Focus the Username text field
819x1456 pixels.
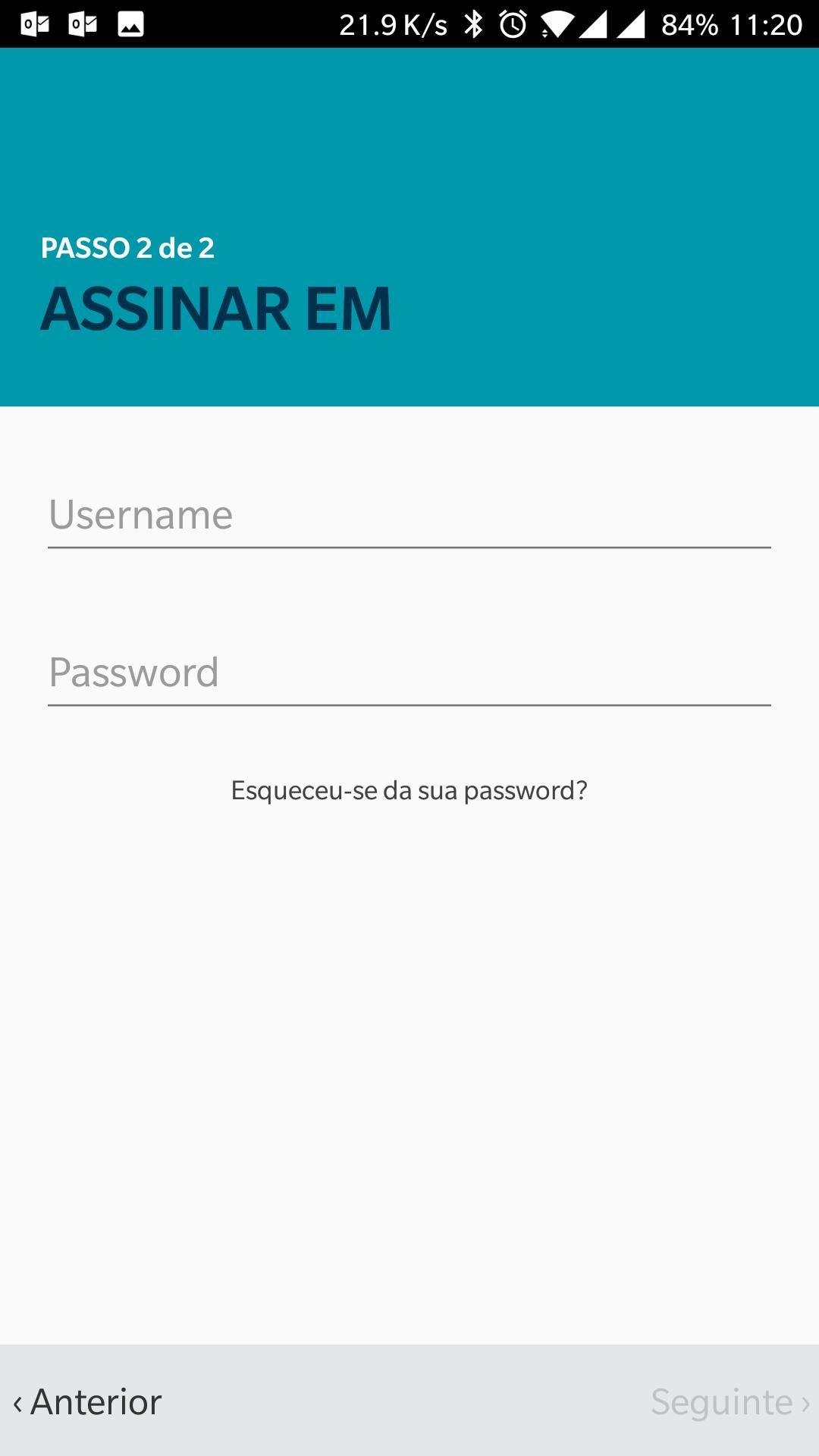409,516
